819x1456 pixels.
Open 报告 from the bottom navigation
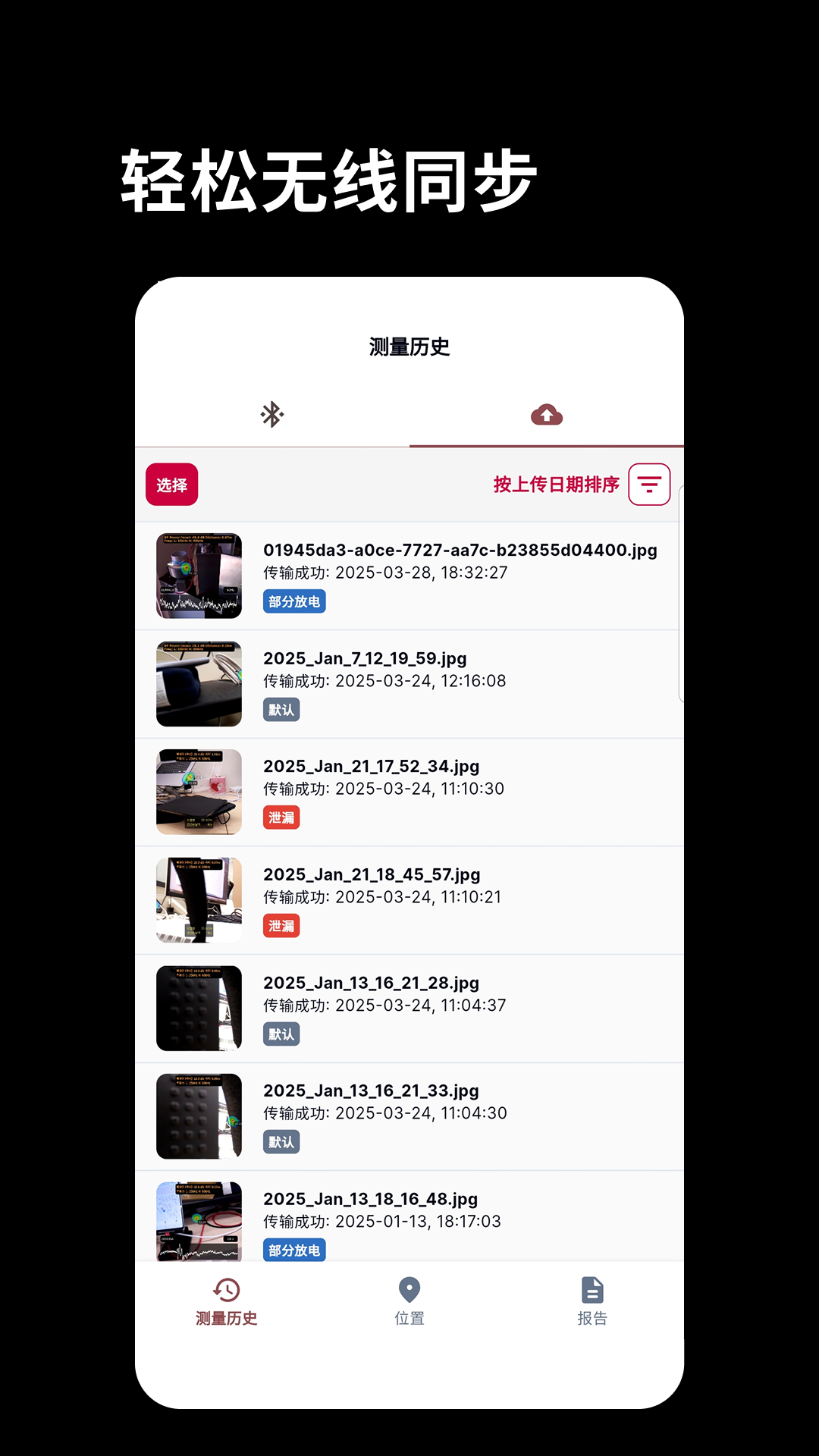(x=591, y=1301)
